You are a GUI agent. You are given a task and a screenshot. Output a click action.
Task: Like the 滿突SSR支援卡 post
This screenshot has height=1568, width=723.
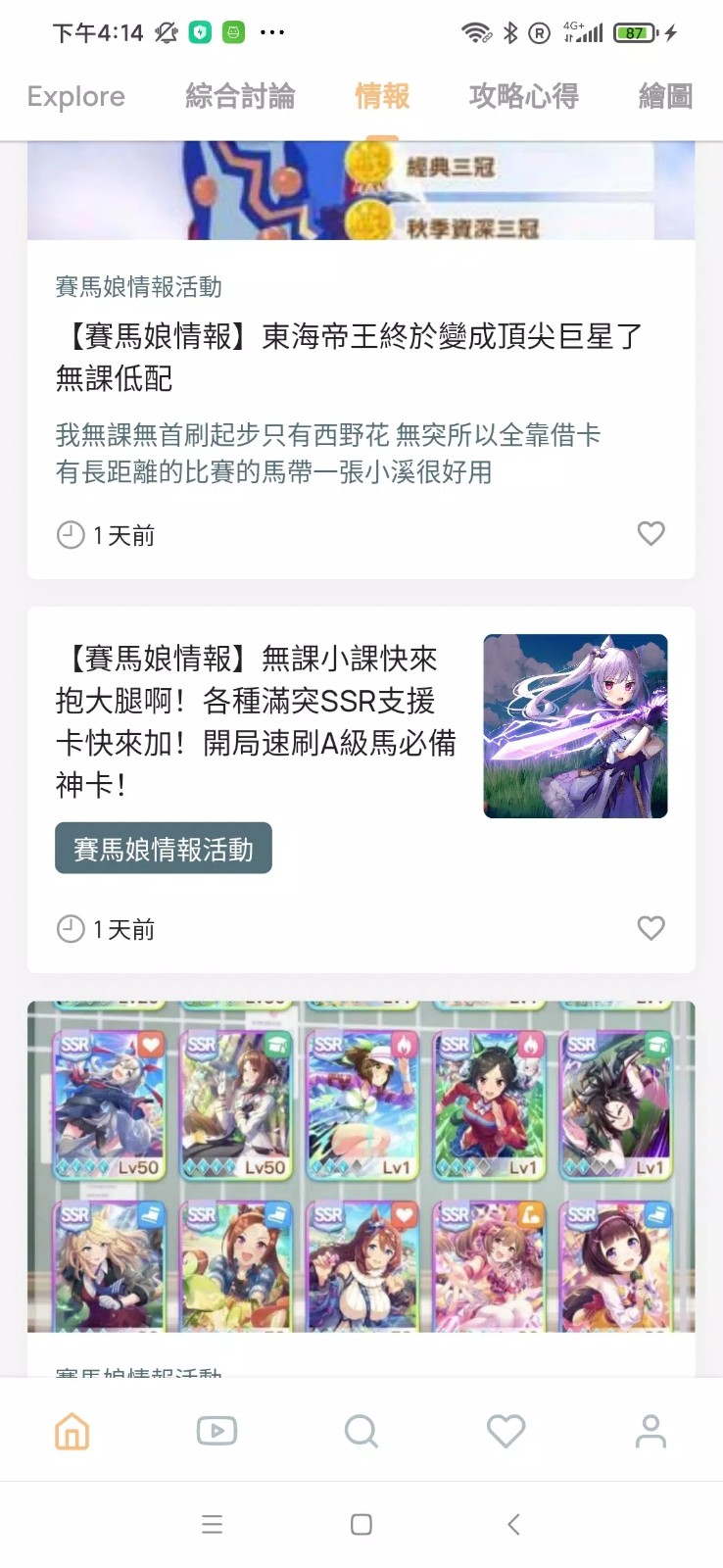coord(651,928)
